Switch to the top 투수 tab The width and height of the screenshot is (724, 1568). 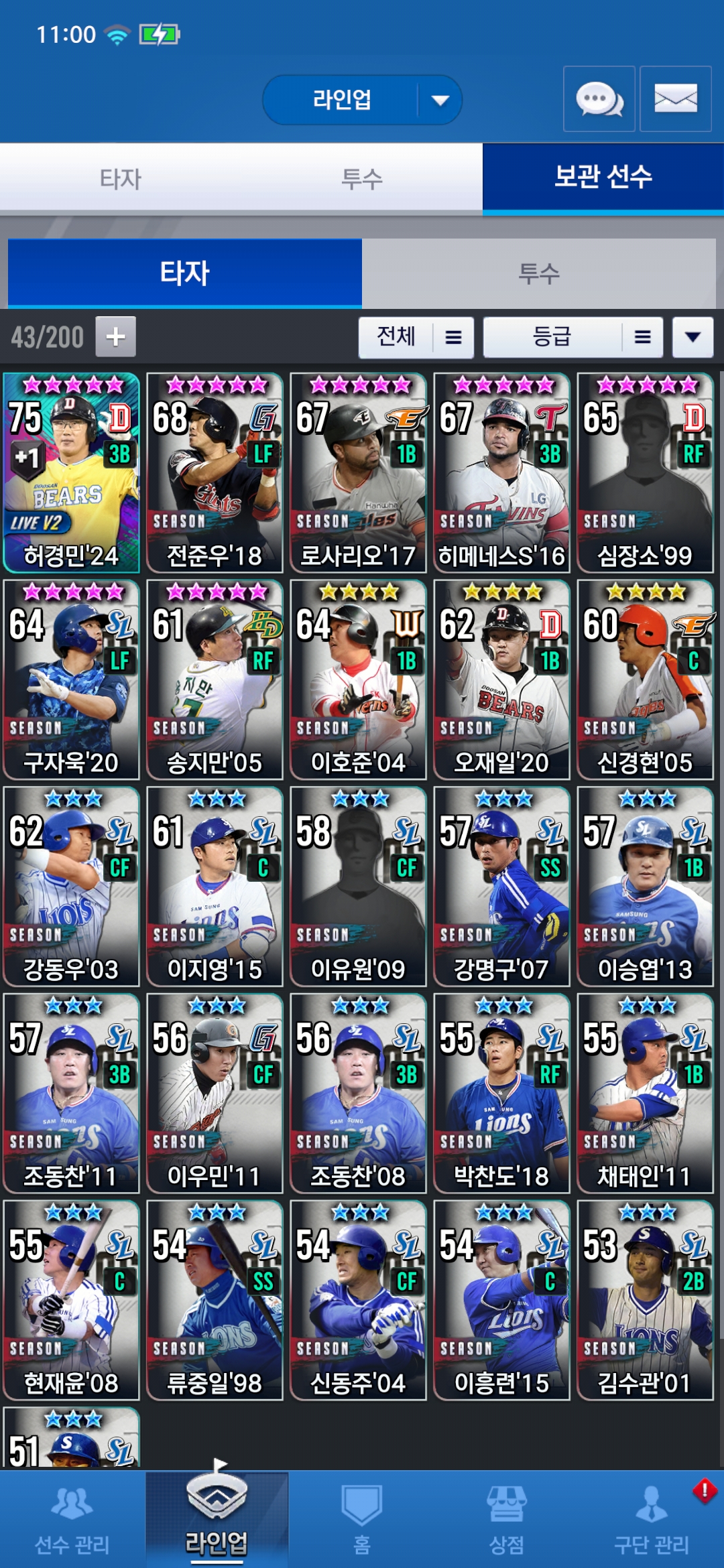pyautogui.click(x=362, y=179)
